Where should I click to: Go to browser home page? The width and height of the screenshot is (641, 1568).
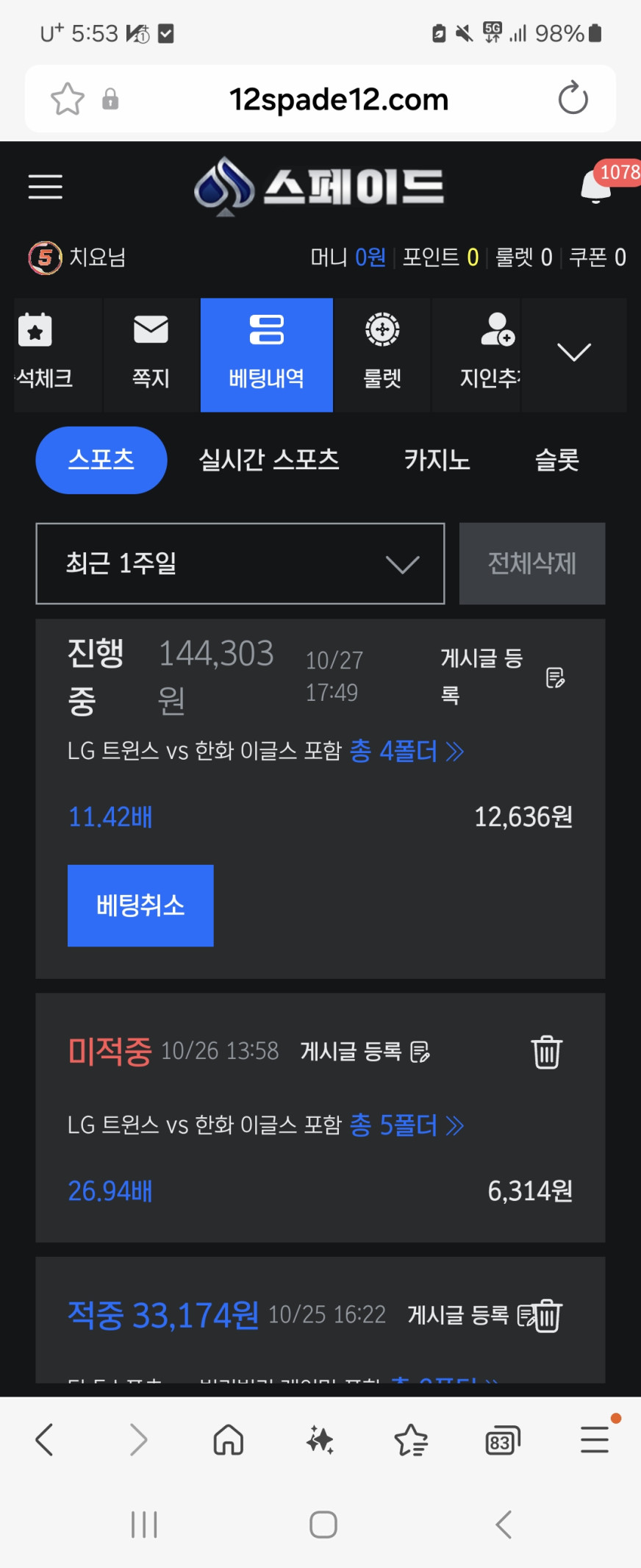click(x=228, y=1440)
